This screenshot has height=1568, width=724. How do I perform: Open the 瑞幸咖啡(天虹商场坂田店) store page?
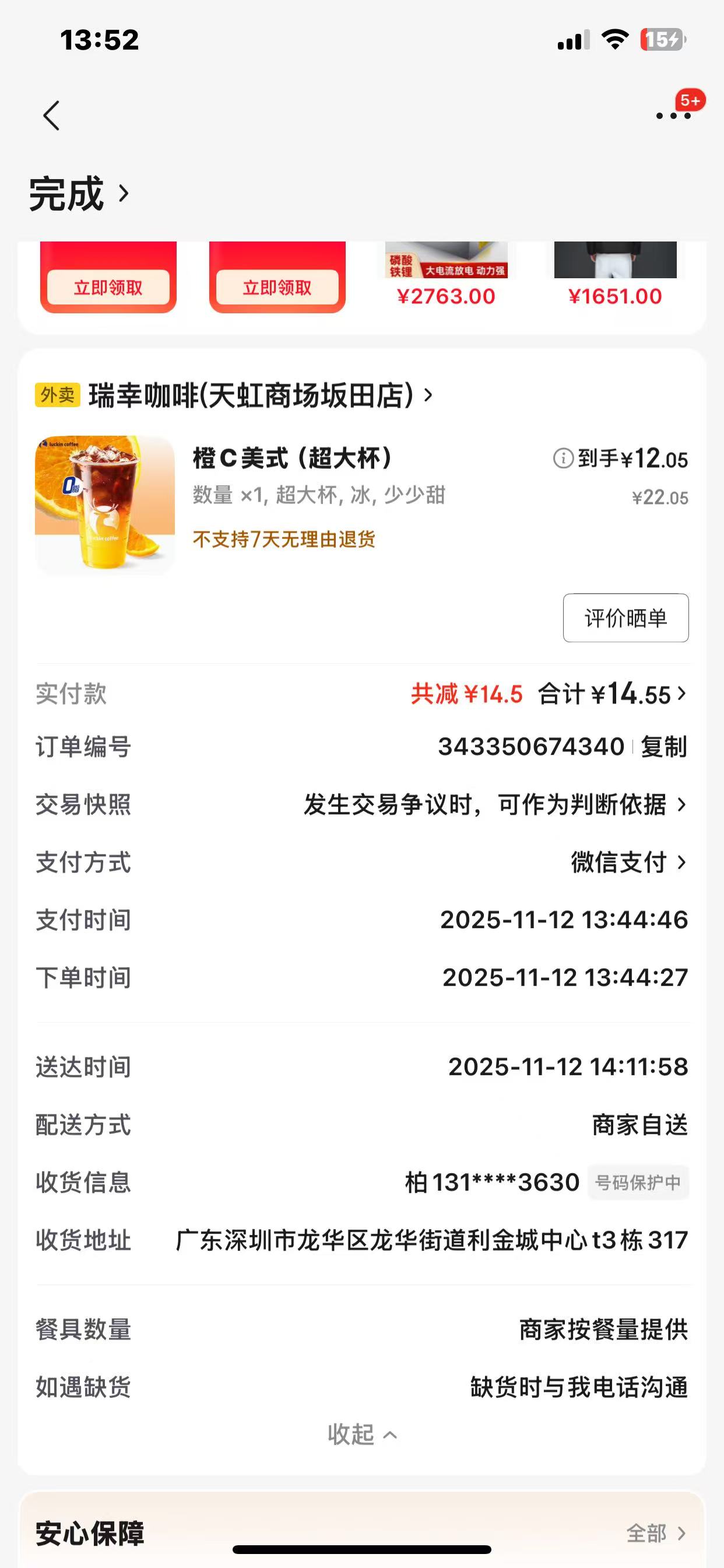pyautogui.click(x=261, y=395)
